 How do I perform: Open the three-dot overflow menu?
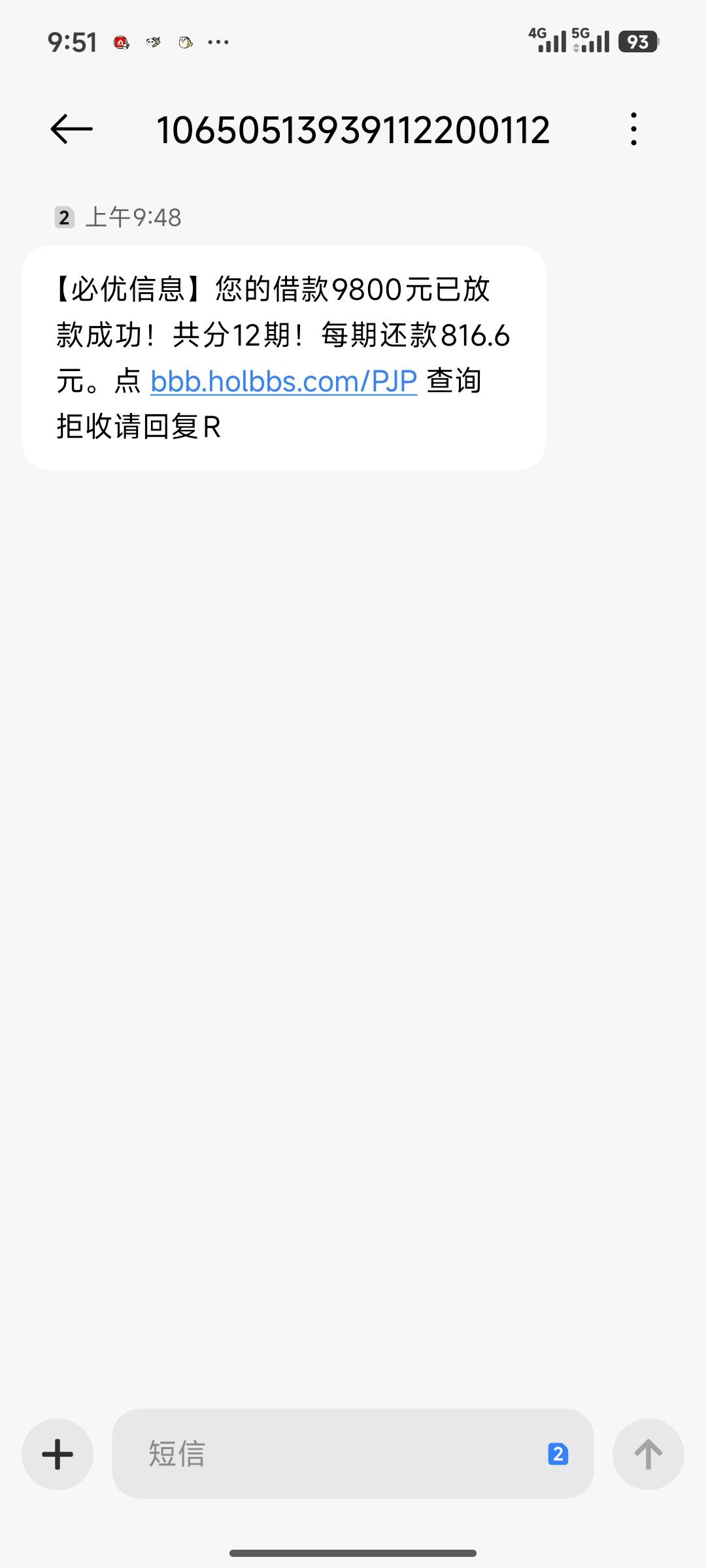pyautogui.click(x=633, y=129)
